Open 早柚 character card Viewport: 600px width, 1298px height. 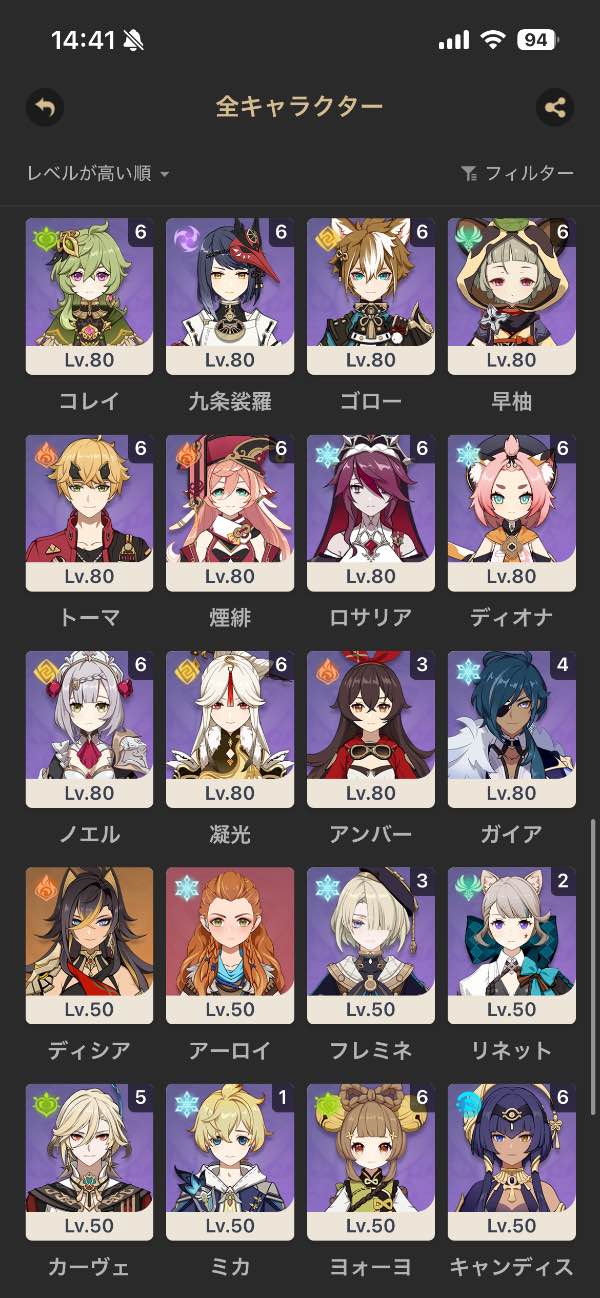(x=512, y=297)
